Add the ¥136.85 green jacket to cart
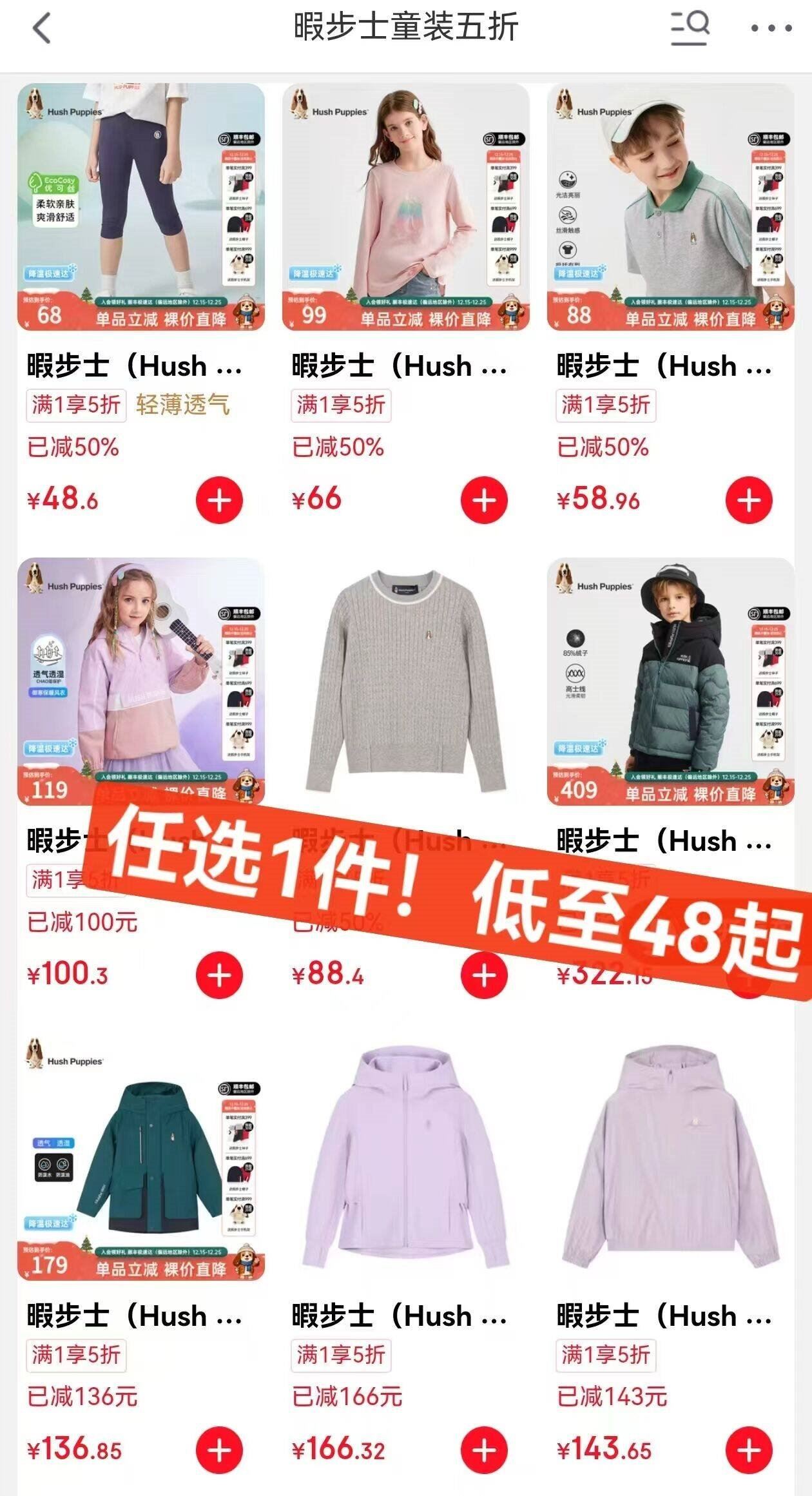This screenshot has height=1496, width=812. [220, 1451]
